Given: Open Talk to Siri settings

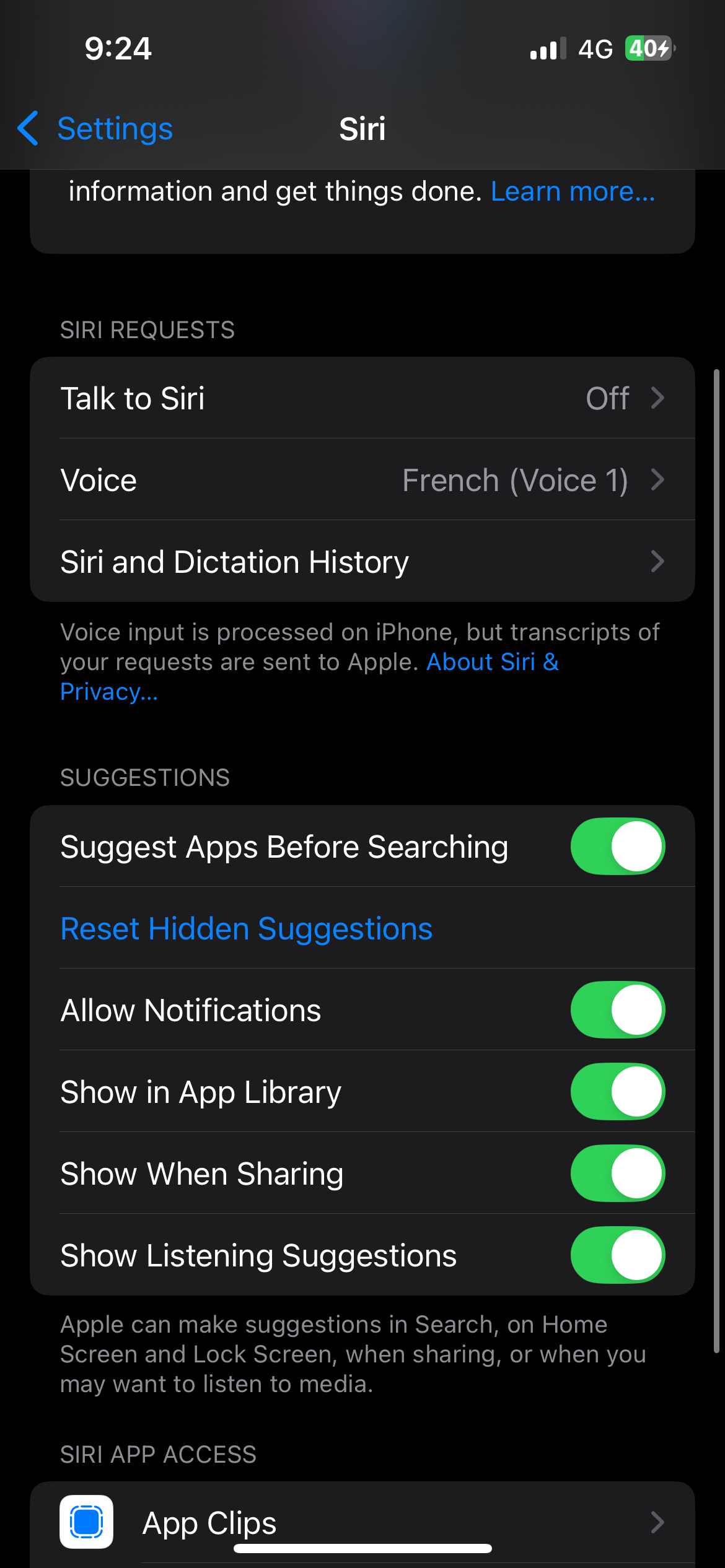Looking at the screenshot, I should point(362,398).
